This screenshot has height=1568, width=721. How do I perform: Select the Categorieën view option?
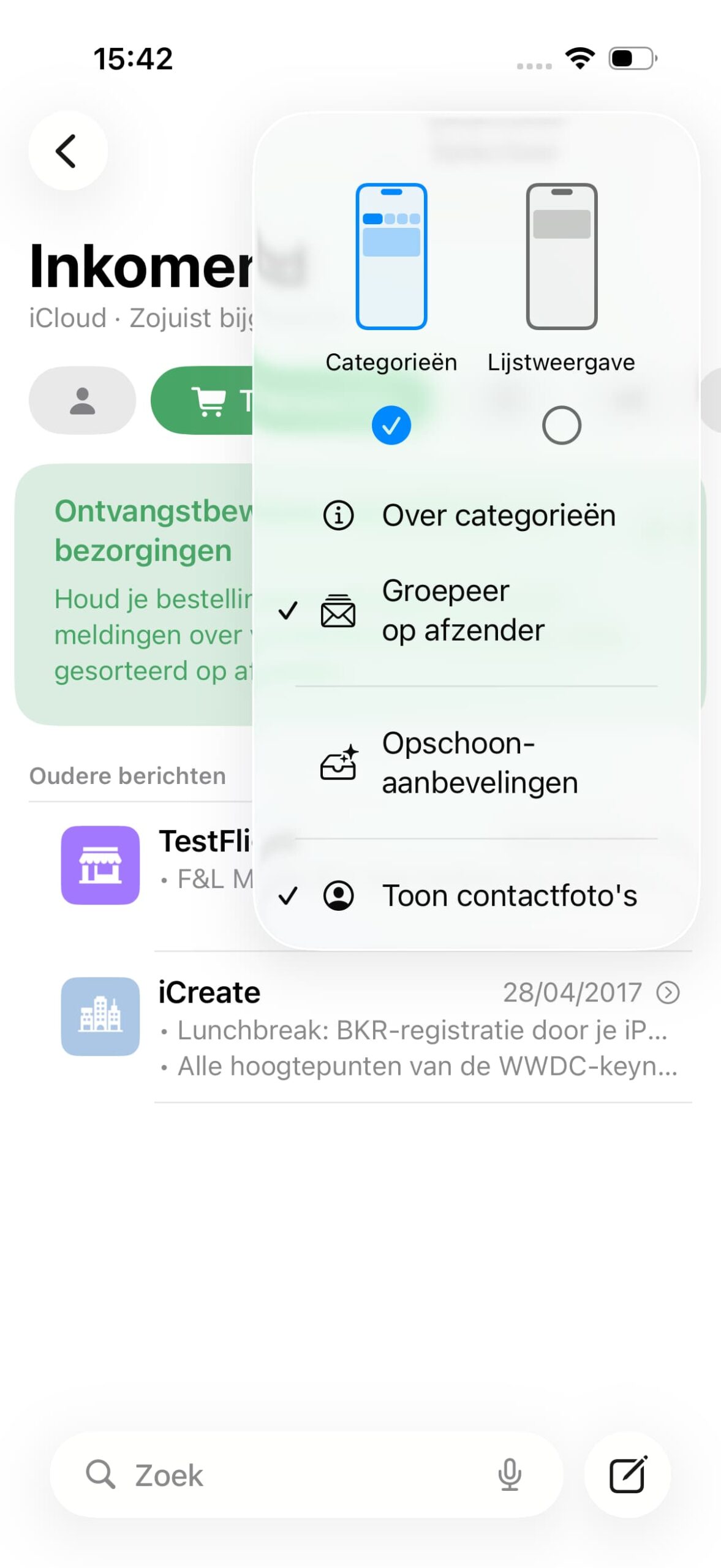pyautogui.click(x=391, y=424)
